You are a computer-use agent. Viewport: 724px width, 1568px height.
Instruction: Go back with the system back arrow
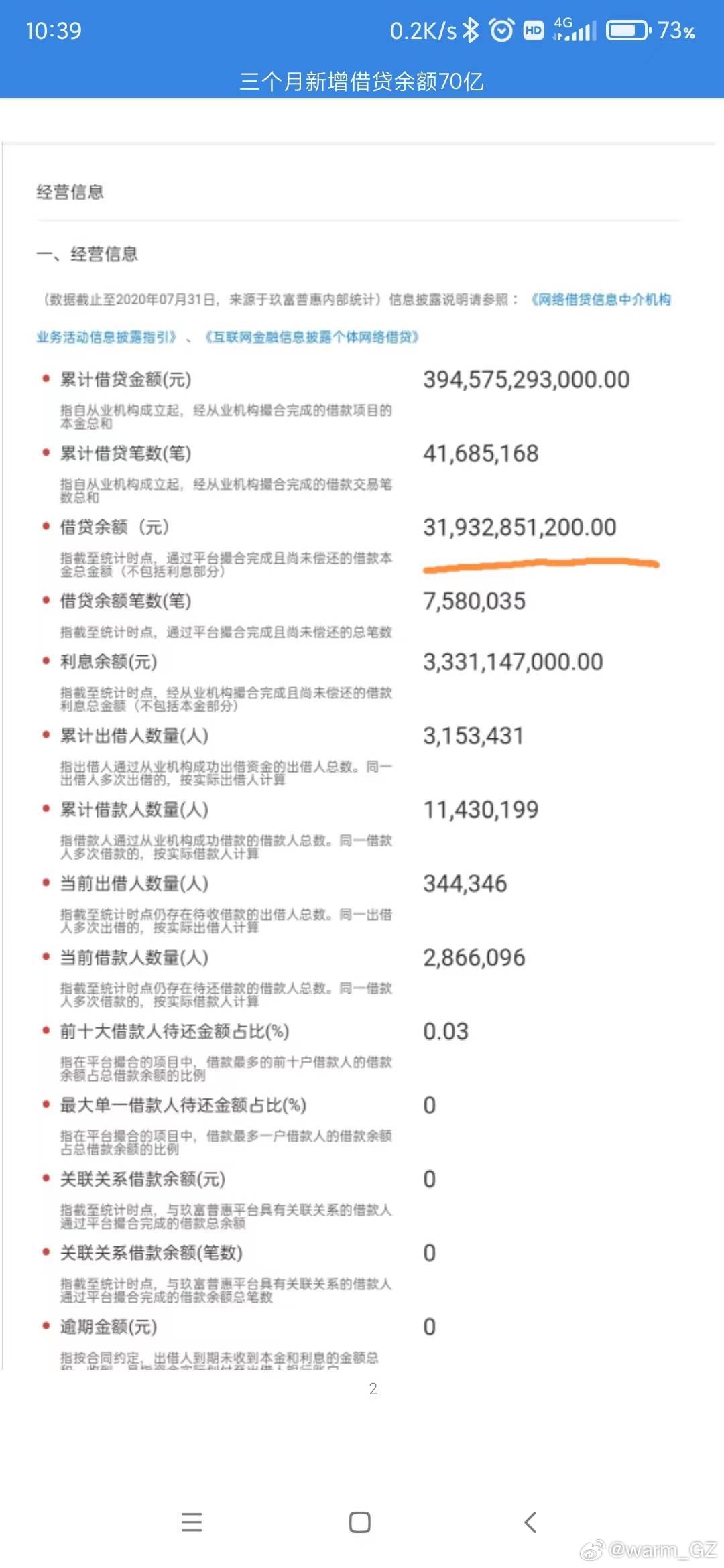point(530,1522)
